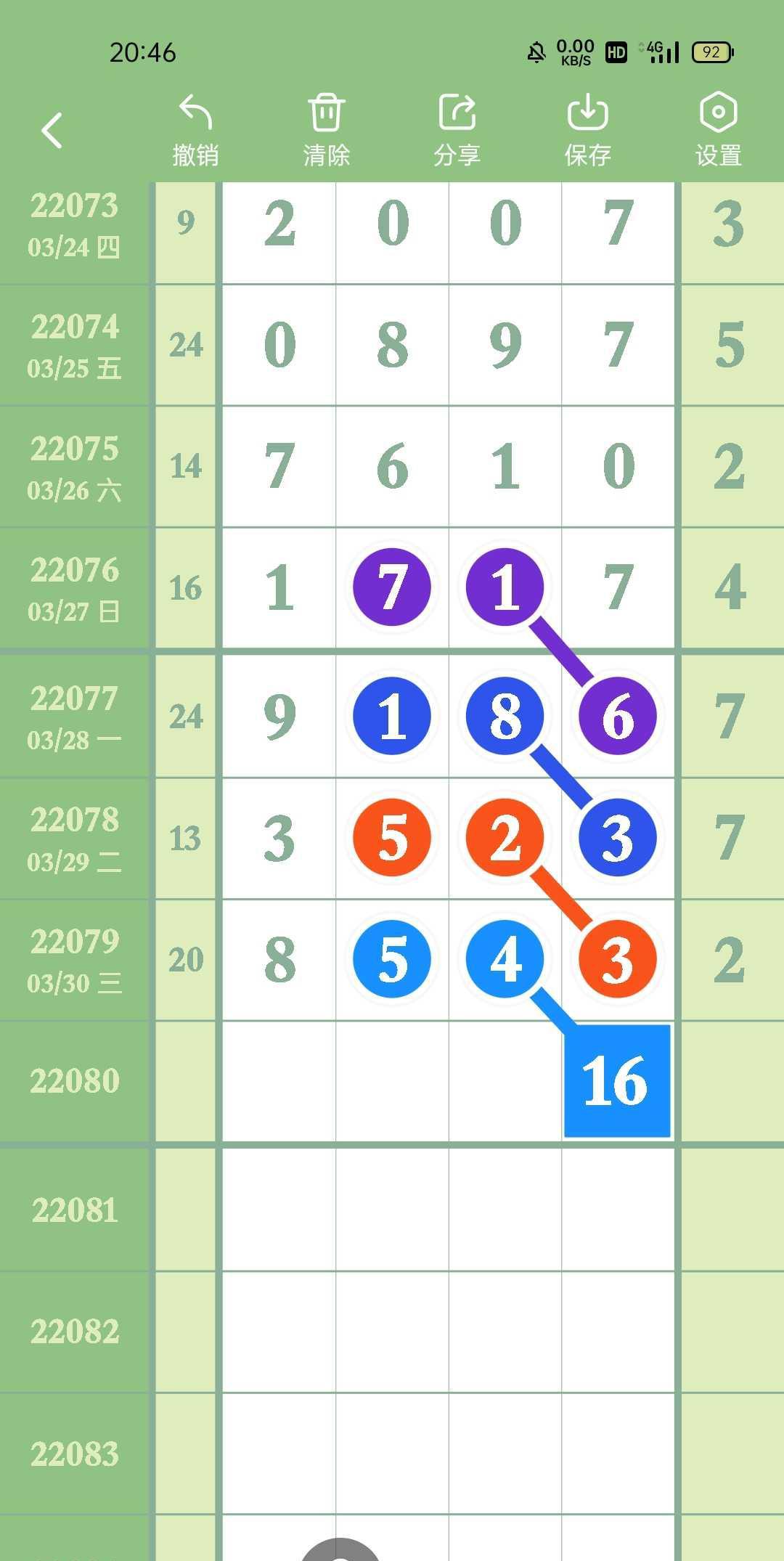Screen dimensions: 784x1561
Task: Tap the blue 16 square in row 22080
Action: tap(617, 1080)
